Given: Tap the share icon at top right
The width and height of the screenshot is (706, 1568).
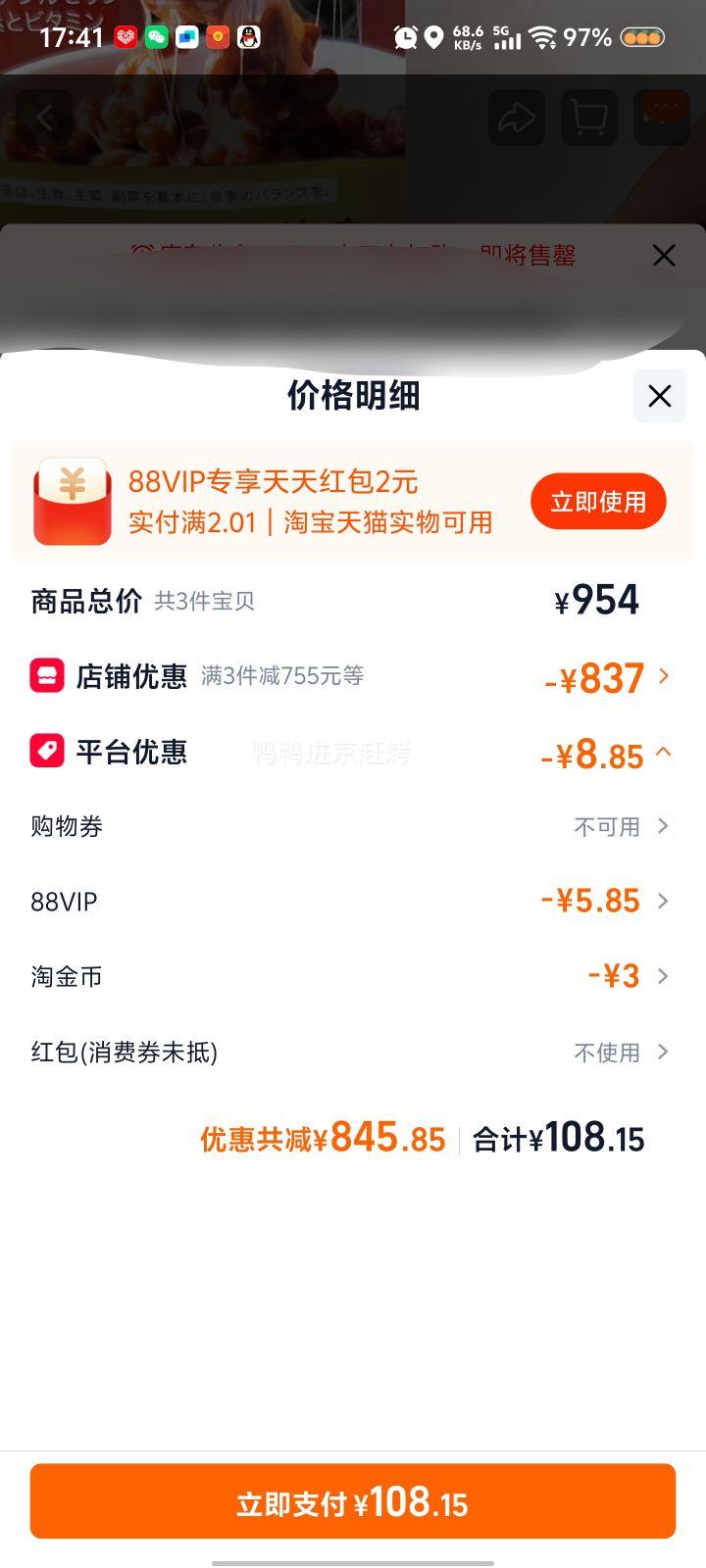Looking at the screenshot, I should coord(516,118).
